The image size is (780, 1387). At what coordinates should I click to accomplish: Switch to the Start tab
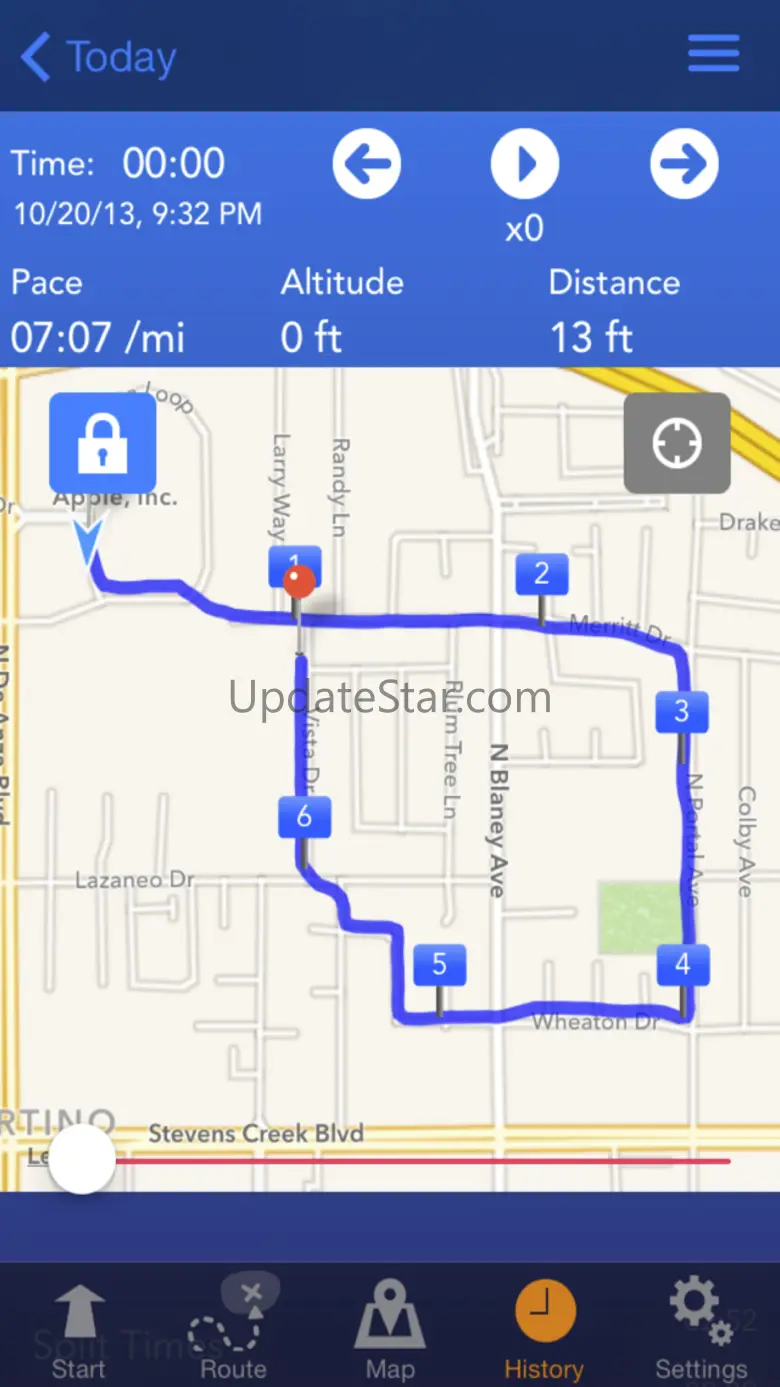click(78, 1330)
